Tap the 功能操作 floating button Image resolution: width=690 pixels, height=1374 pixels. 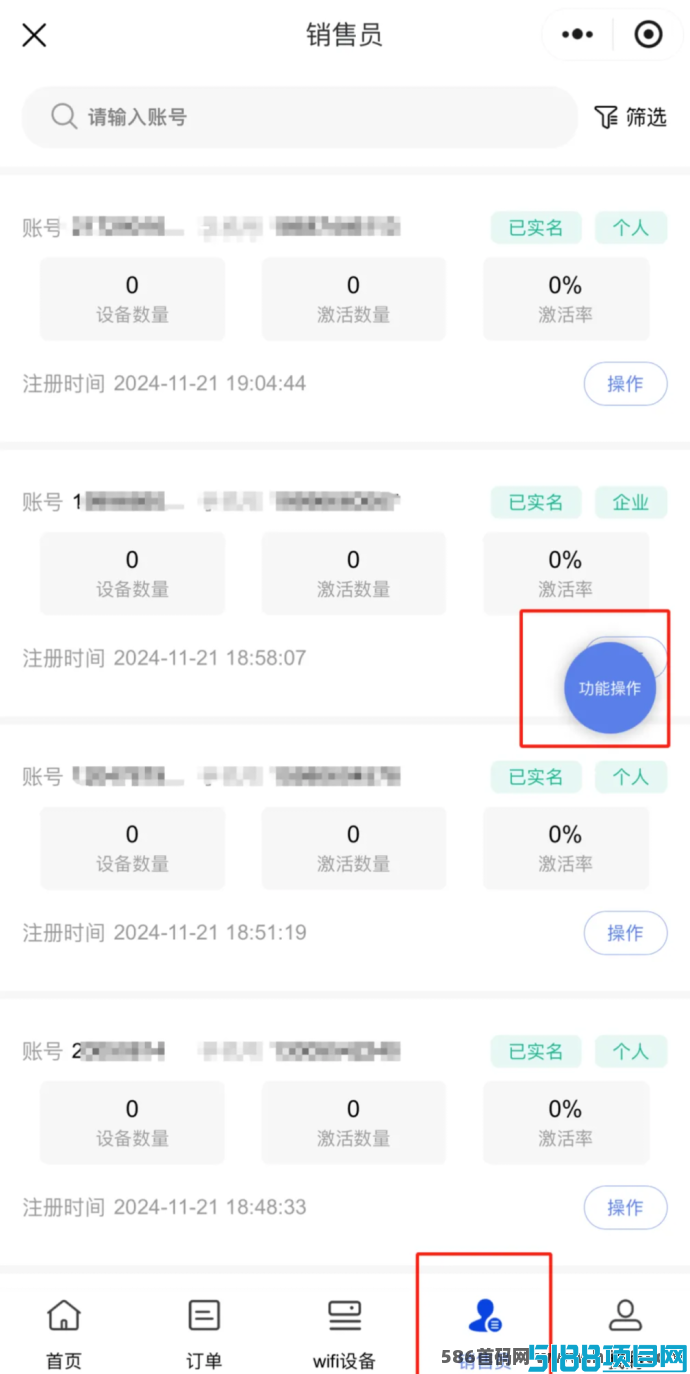(610, 688)
